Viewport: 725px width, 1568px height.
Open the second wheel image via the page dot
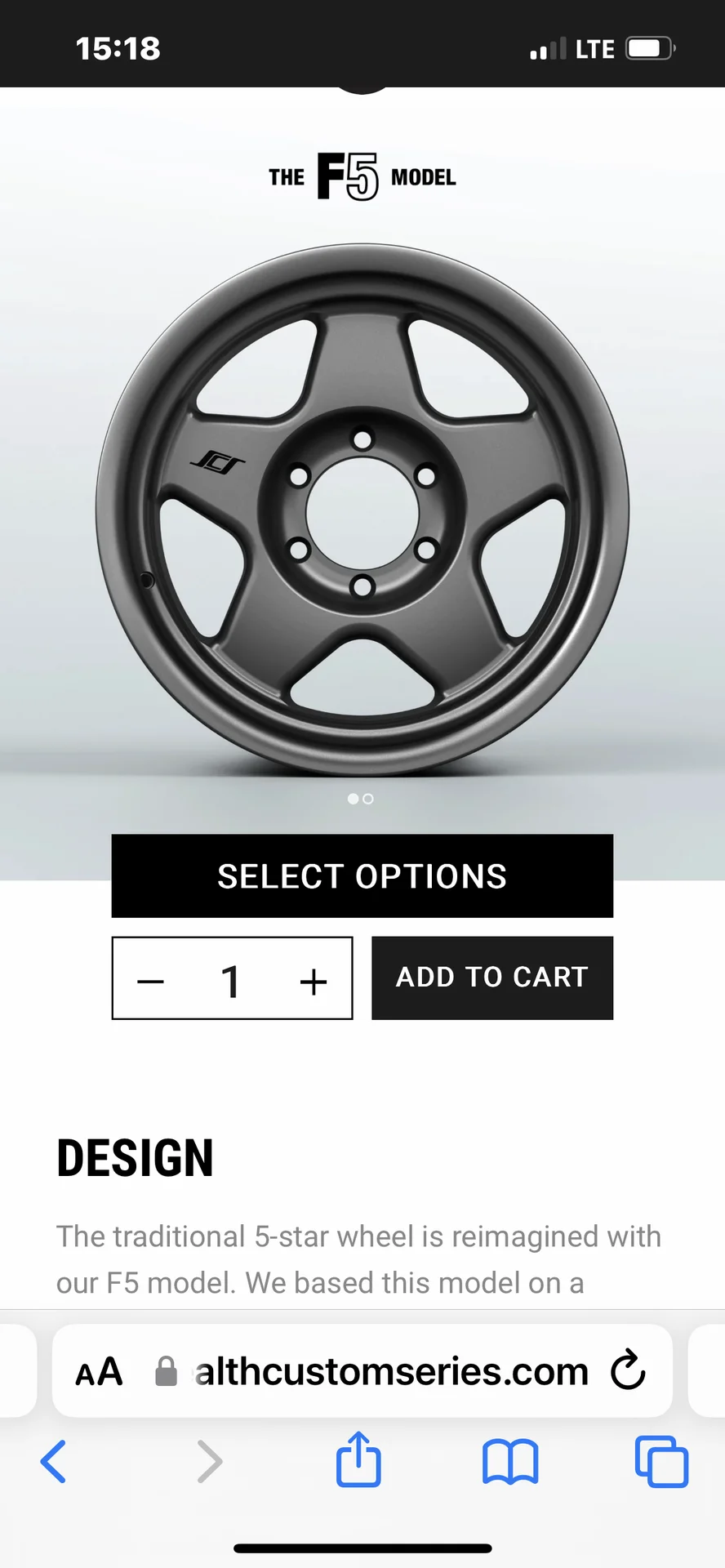(x=368, y=799)
